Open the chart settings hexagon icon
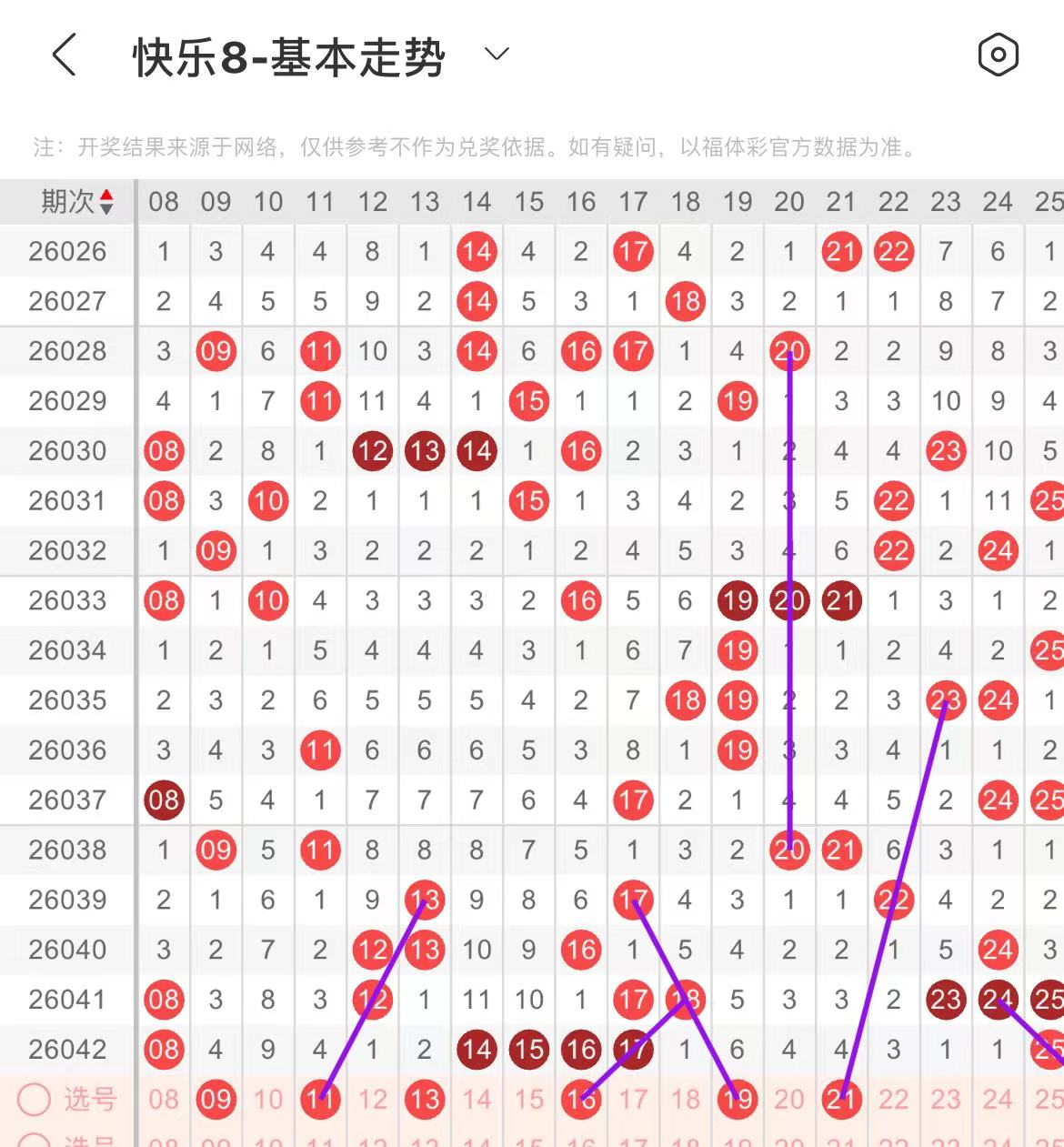This screenshot has height=1147, width=1064. pos(998,55)
